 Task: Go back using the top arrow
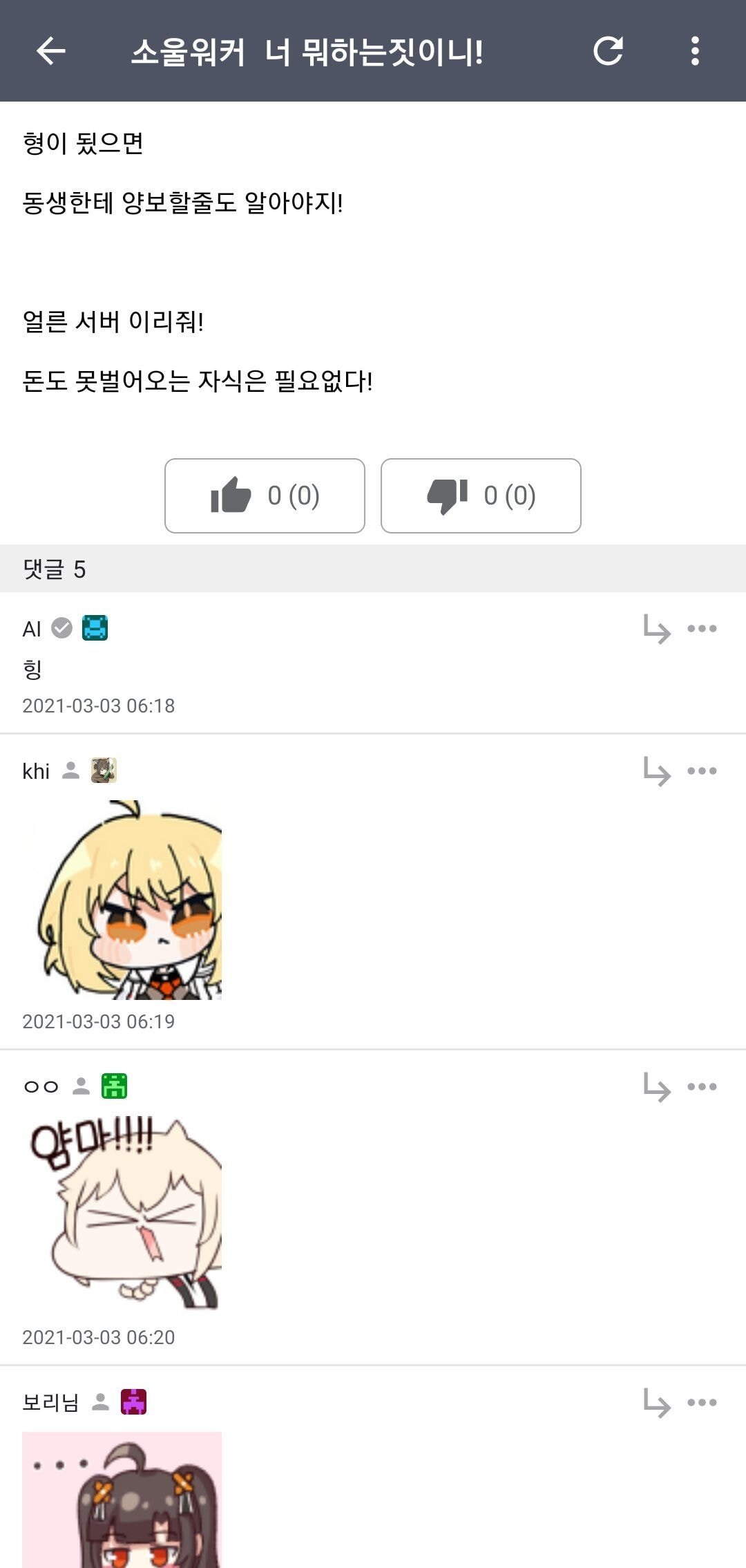[50, 51]
